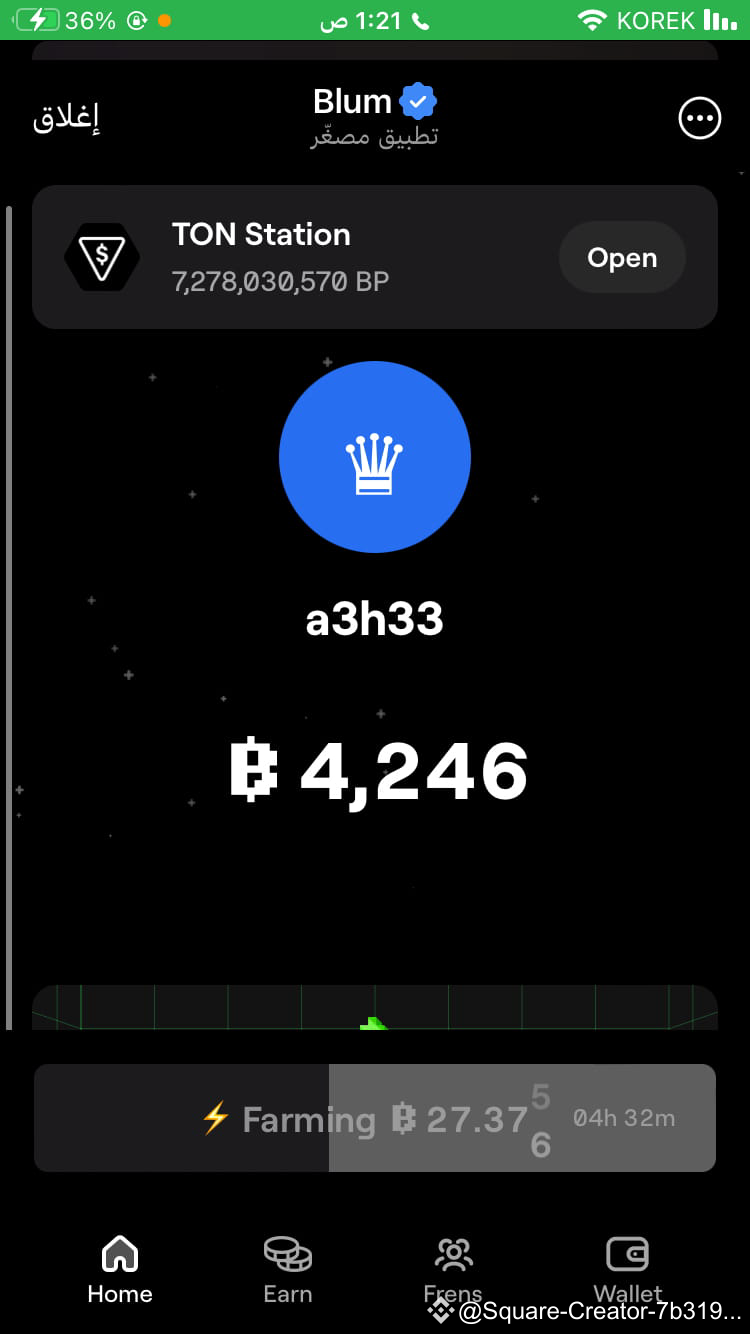Image resolution: width=750 pixels, height=1334 pixels.
Task: Click the Farming progress bar
Action: 375,1118
